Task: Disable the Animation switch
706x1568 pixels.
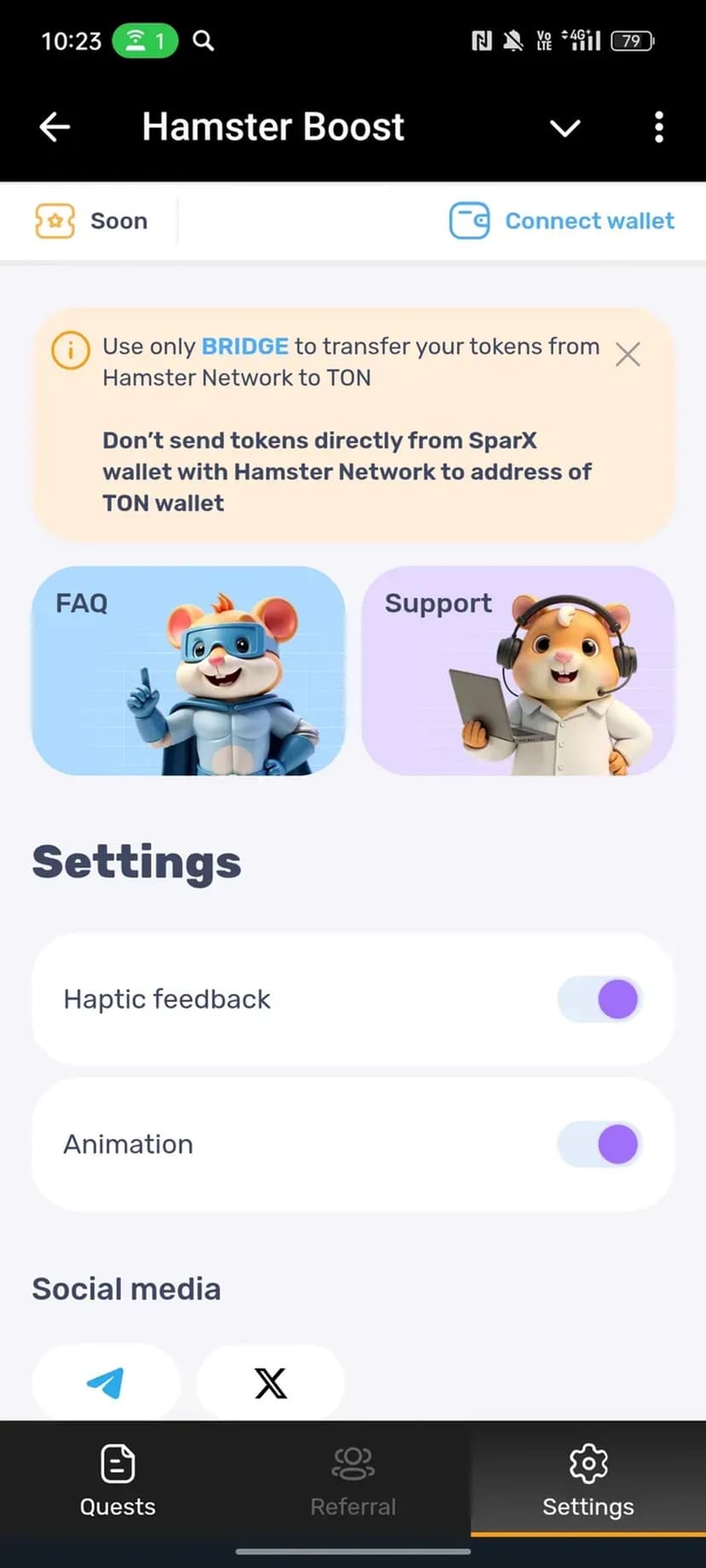Action: 599,1144
